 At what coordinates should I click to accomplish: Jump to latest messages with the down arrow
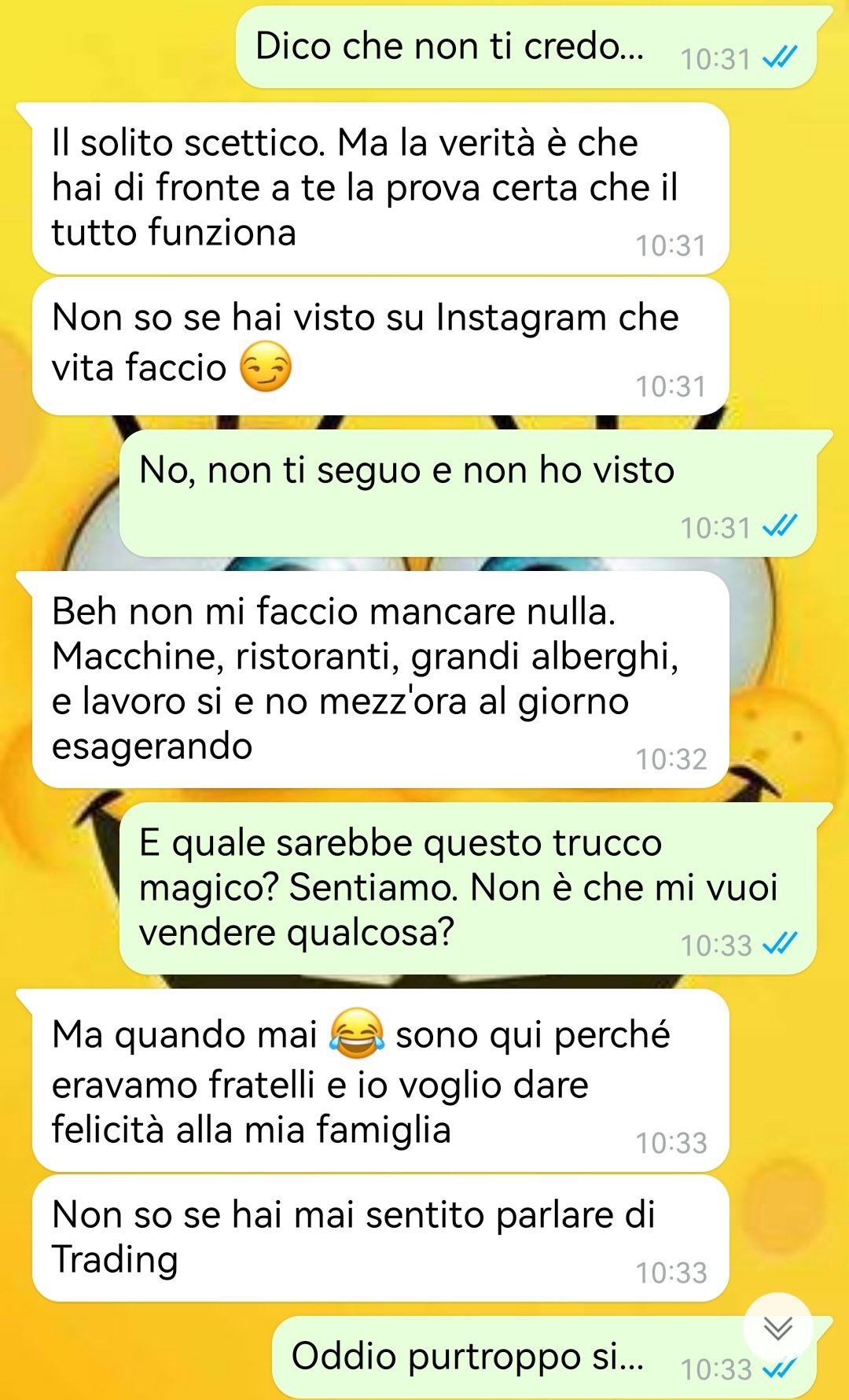point(778,1328)
